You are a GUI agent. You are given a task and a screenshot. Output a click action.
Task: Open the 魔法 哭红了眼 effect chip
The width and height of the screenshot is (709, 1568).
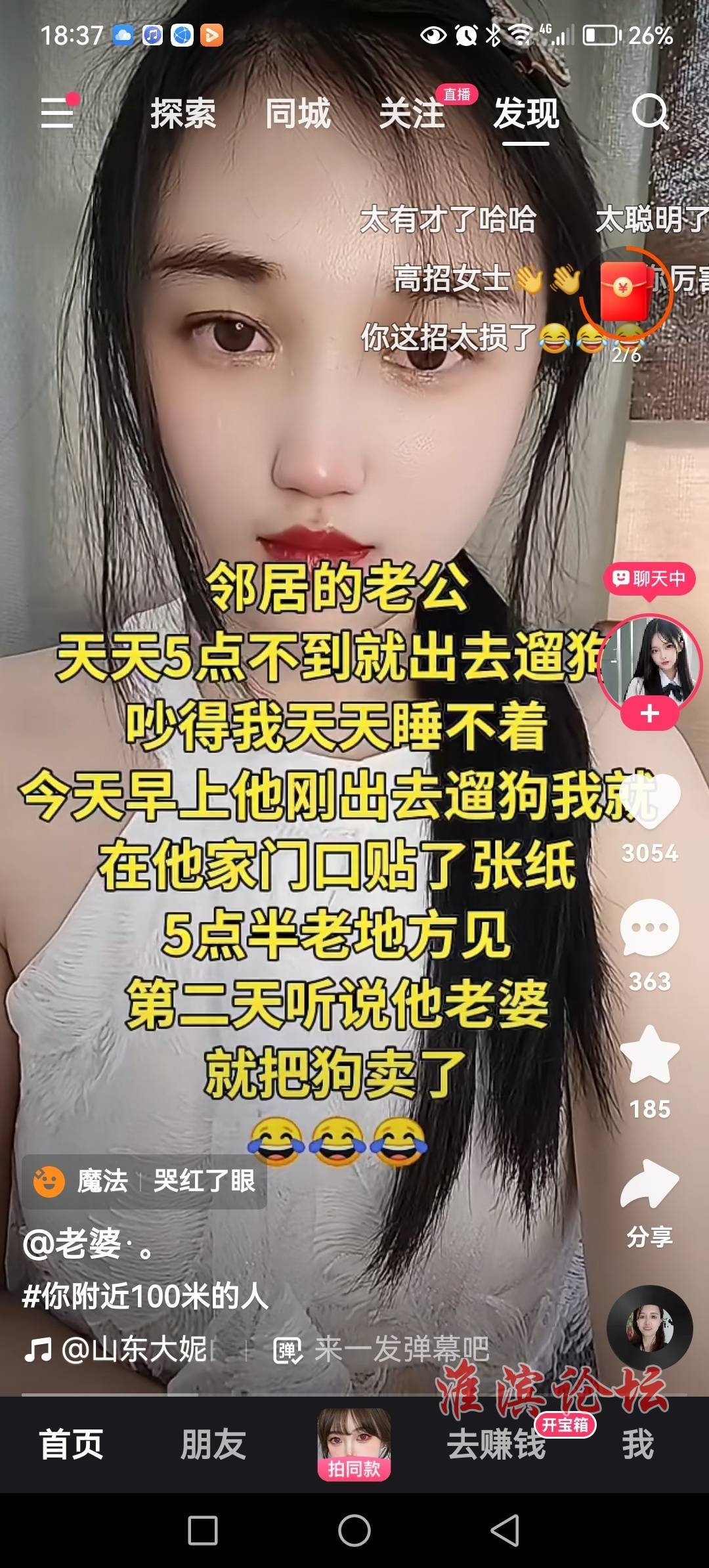point(145,1181)
